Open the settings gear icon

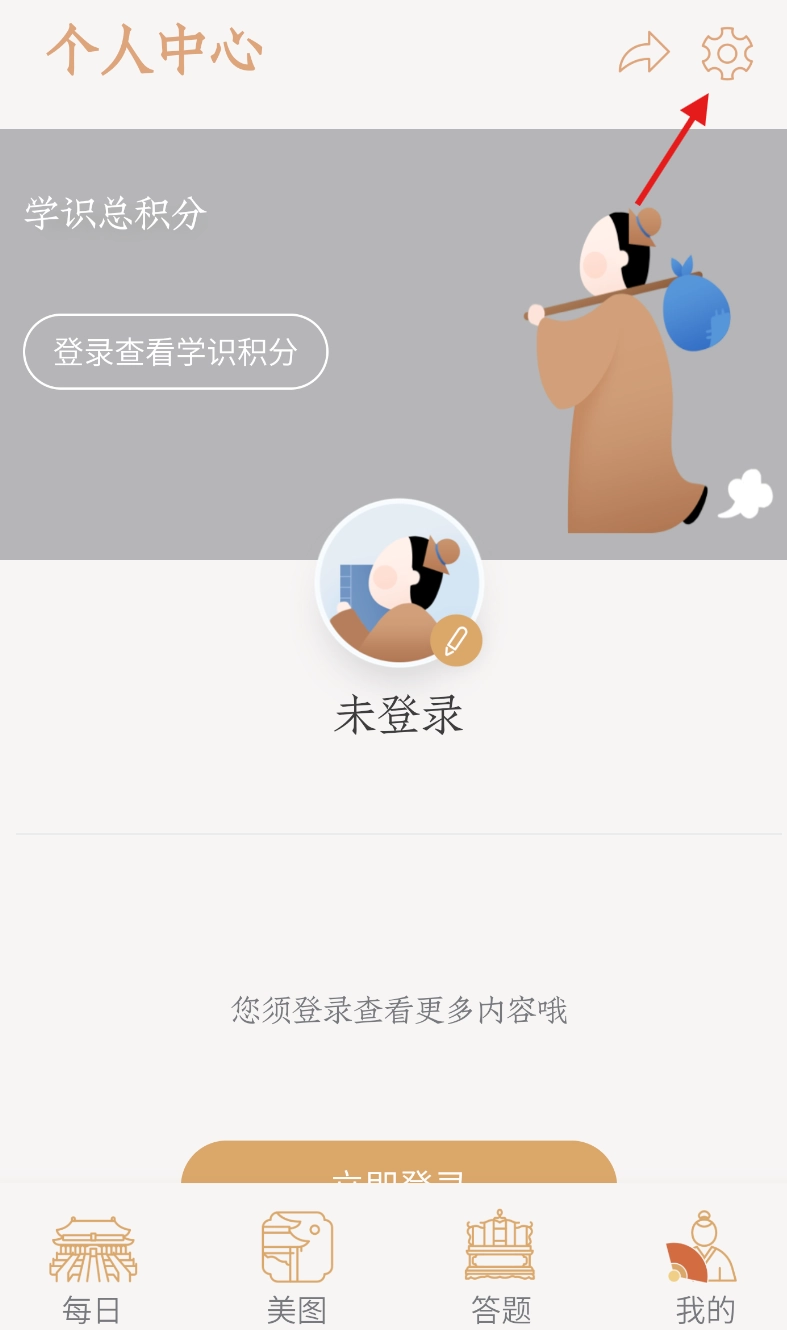coord(727,54)
